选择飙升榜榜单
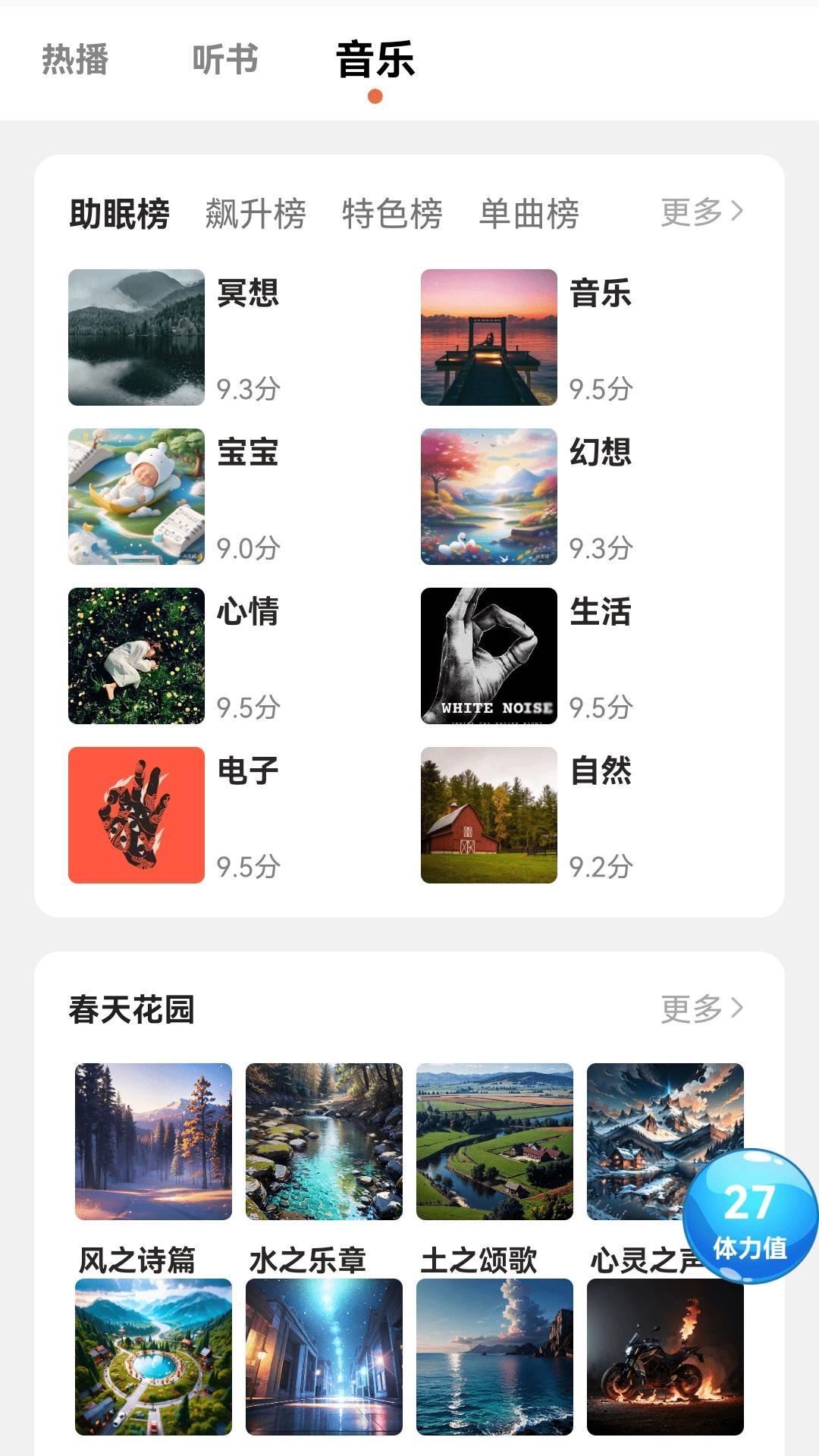The image size is (819, 1456). (254, 215)
